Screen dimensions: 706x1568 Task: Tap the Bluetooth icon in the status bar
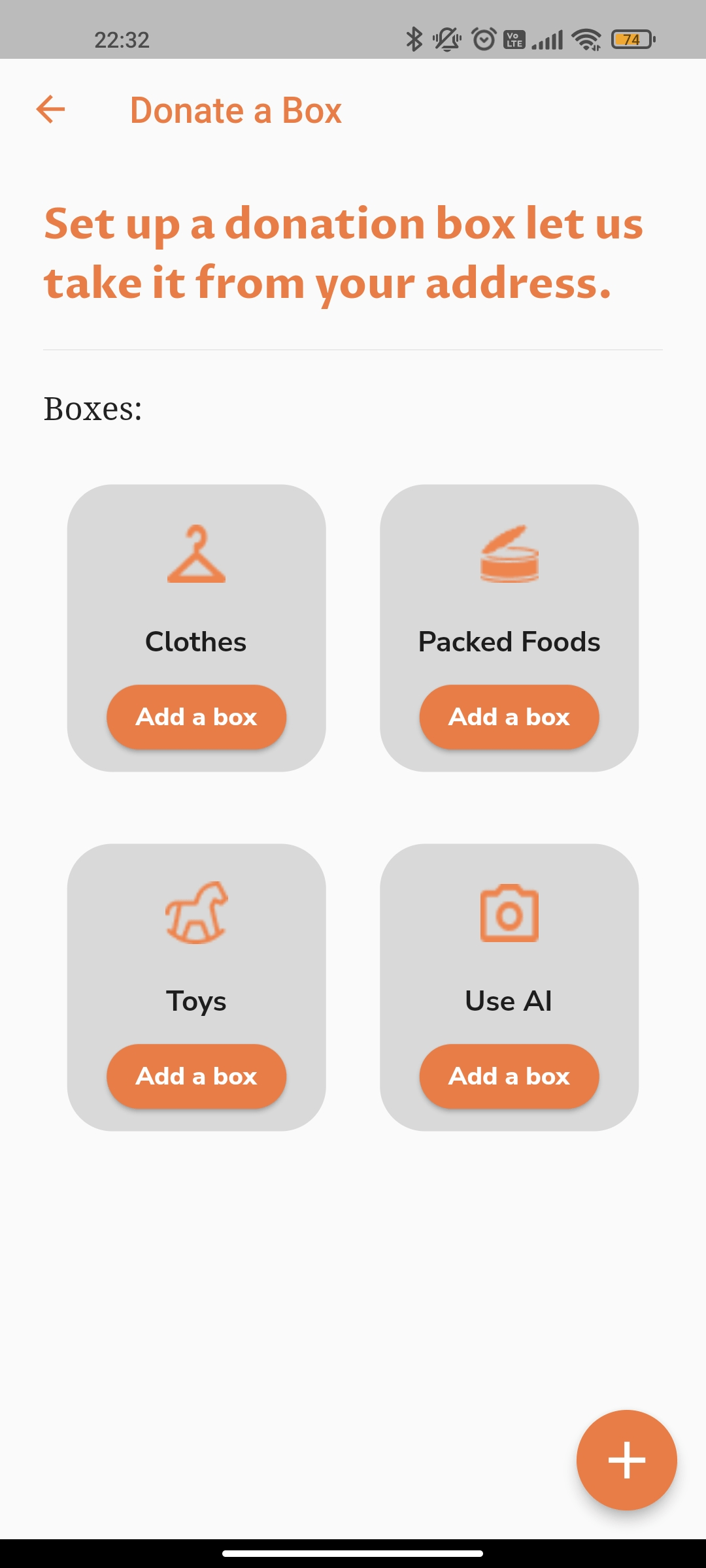[x=413, y=39]
